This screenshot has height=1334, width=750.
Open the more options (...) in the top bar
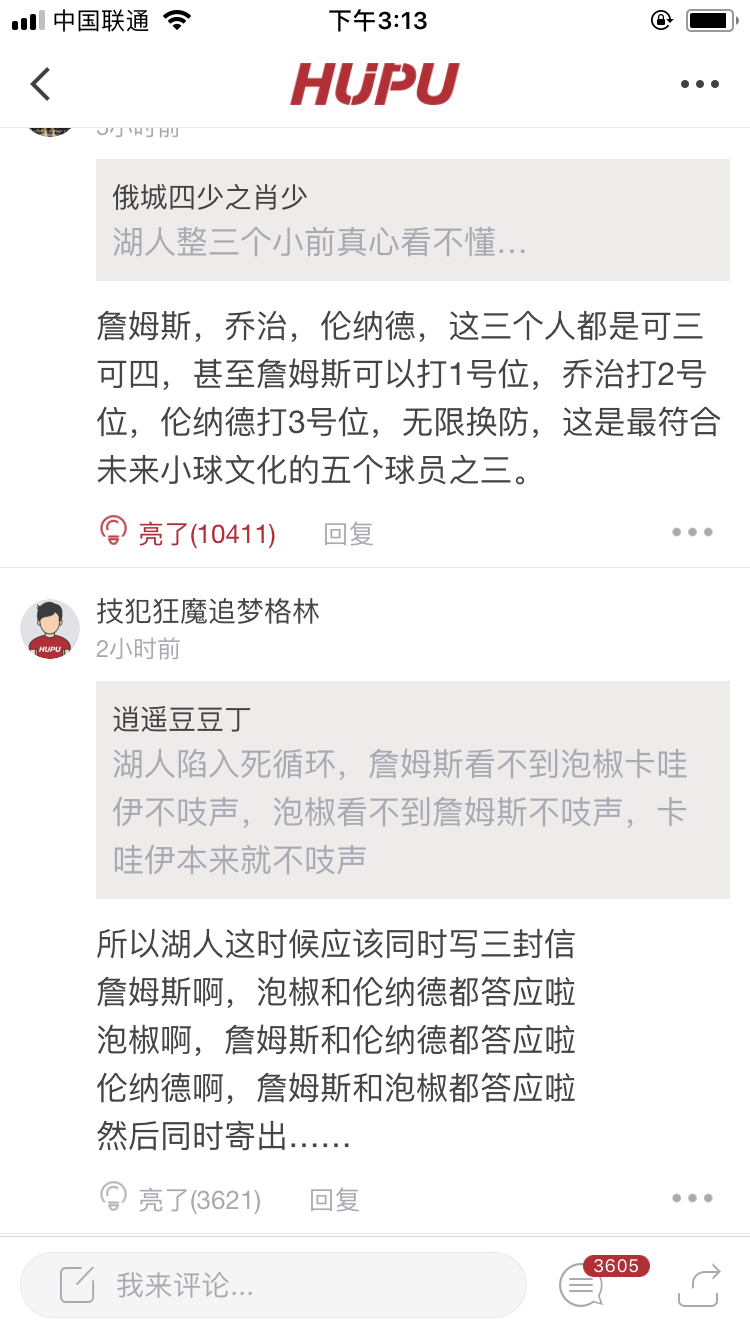701,84
